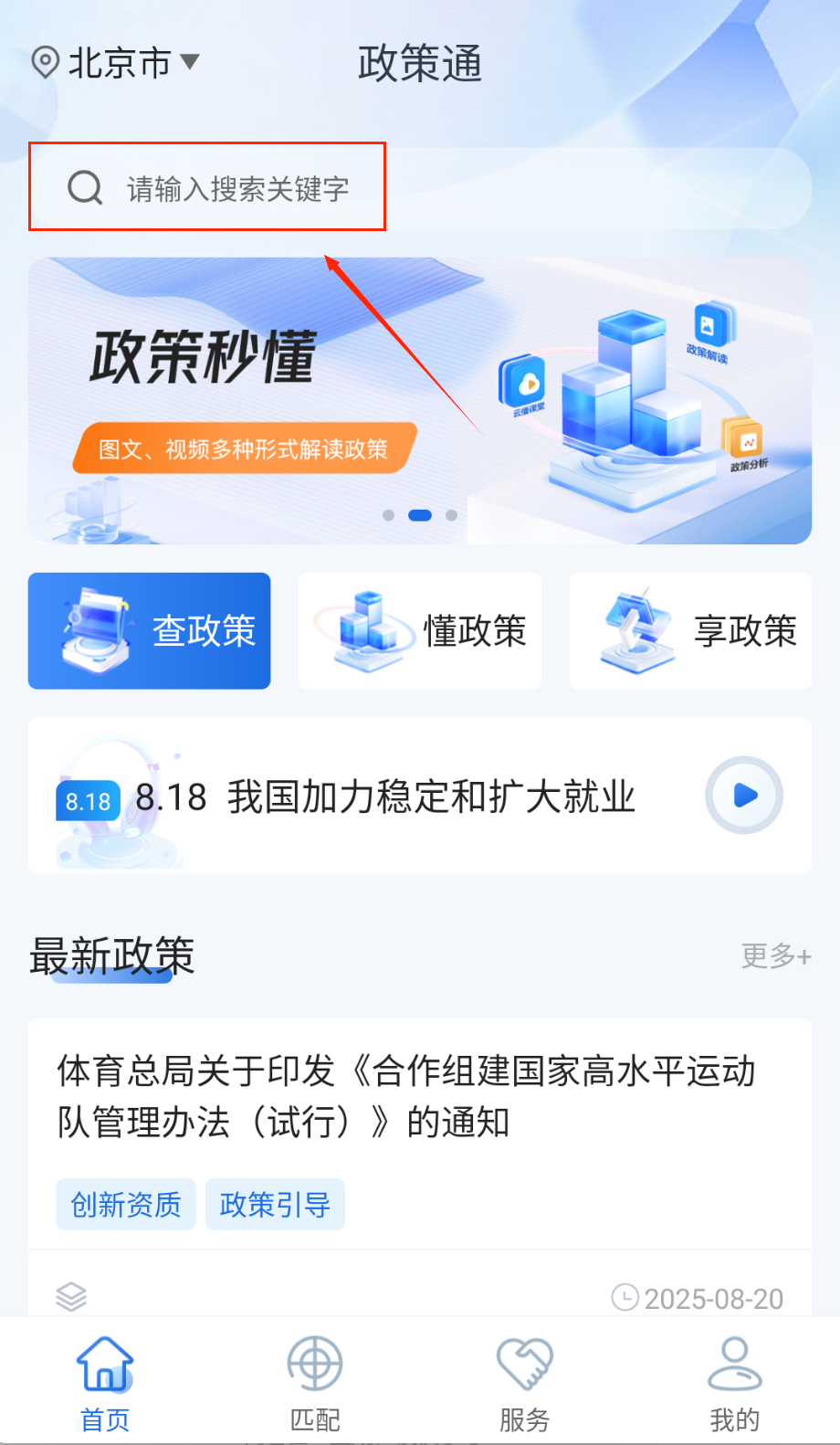
Task: Go to 享政策
Action: click(x=690, y=630)
